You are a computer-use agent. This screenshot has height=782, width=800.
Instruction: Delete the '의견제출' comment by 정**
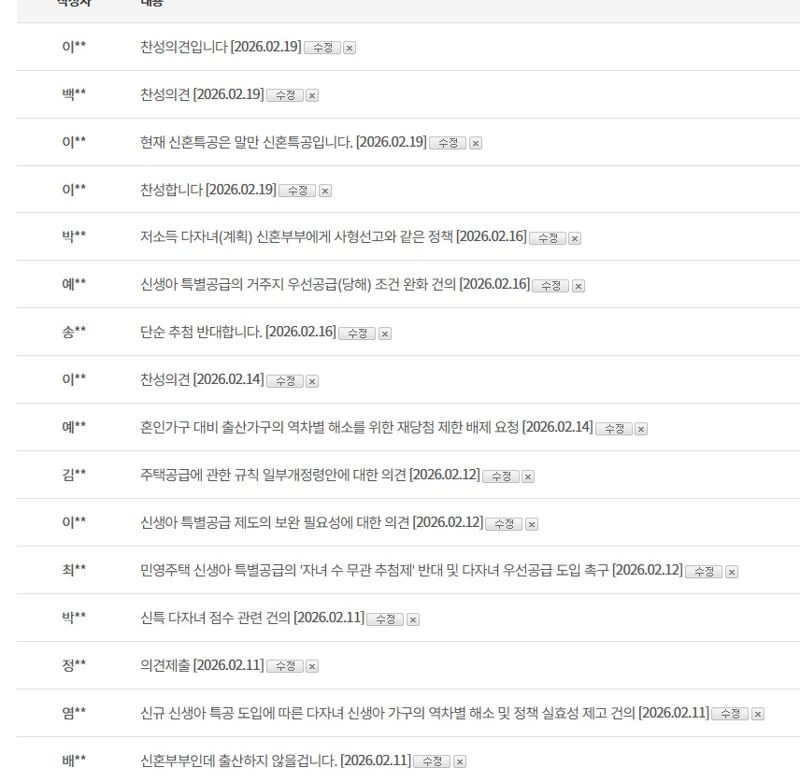coord(312,666)
